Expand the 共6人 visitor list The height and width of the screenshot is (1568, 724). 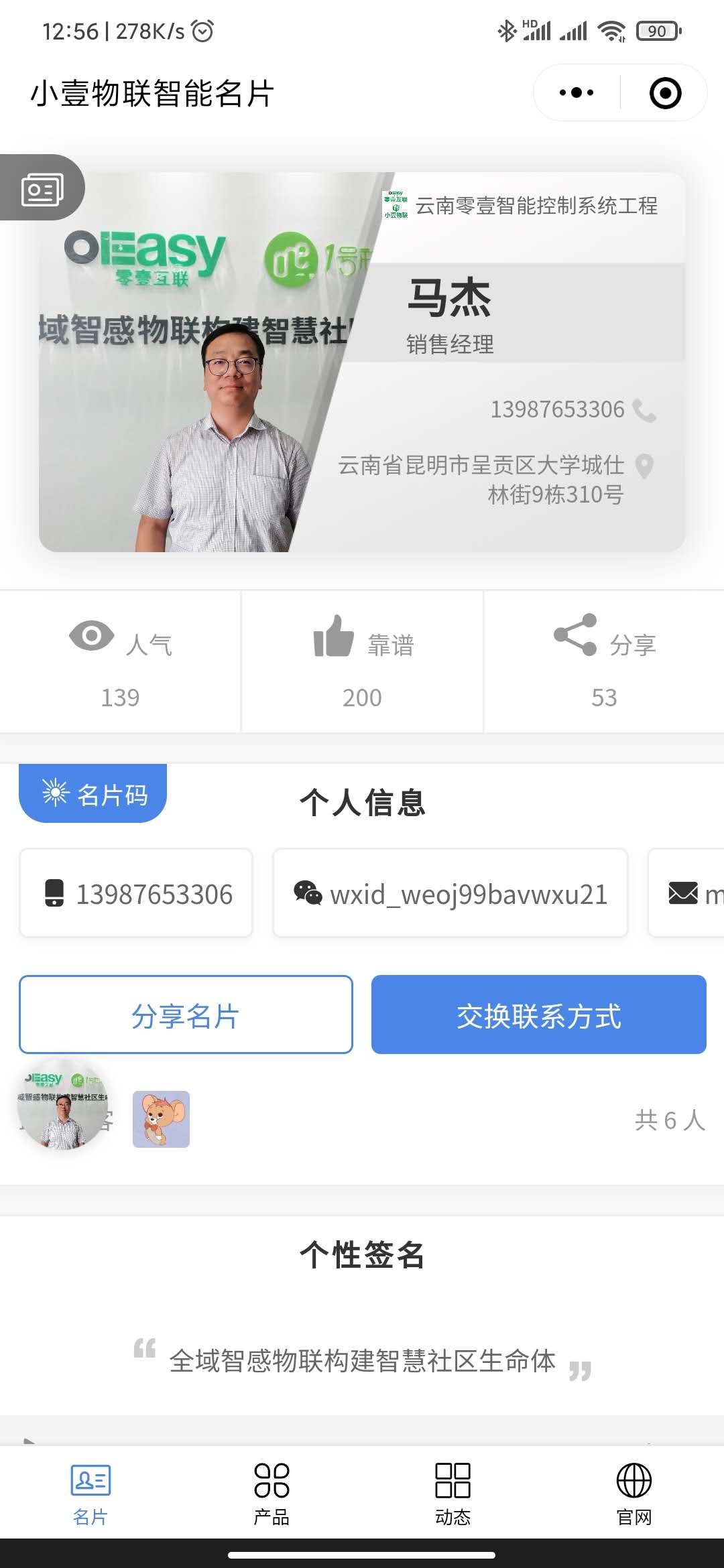(x=668, y=1118)
